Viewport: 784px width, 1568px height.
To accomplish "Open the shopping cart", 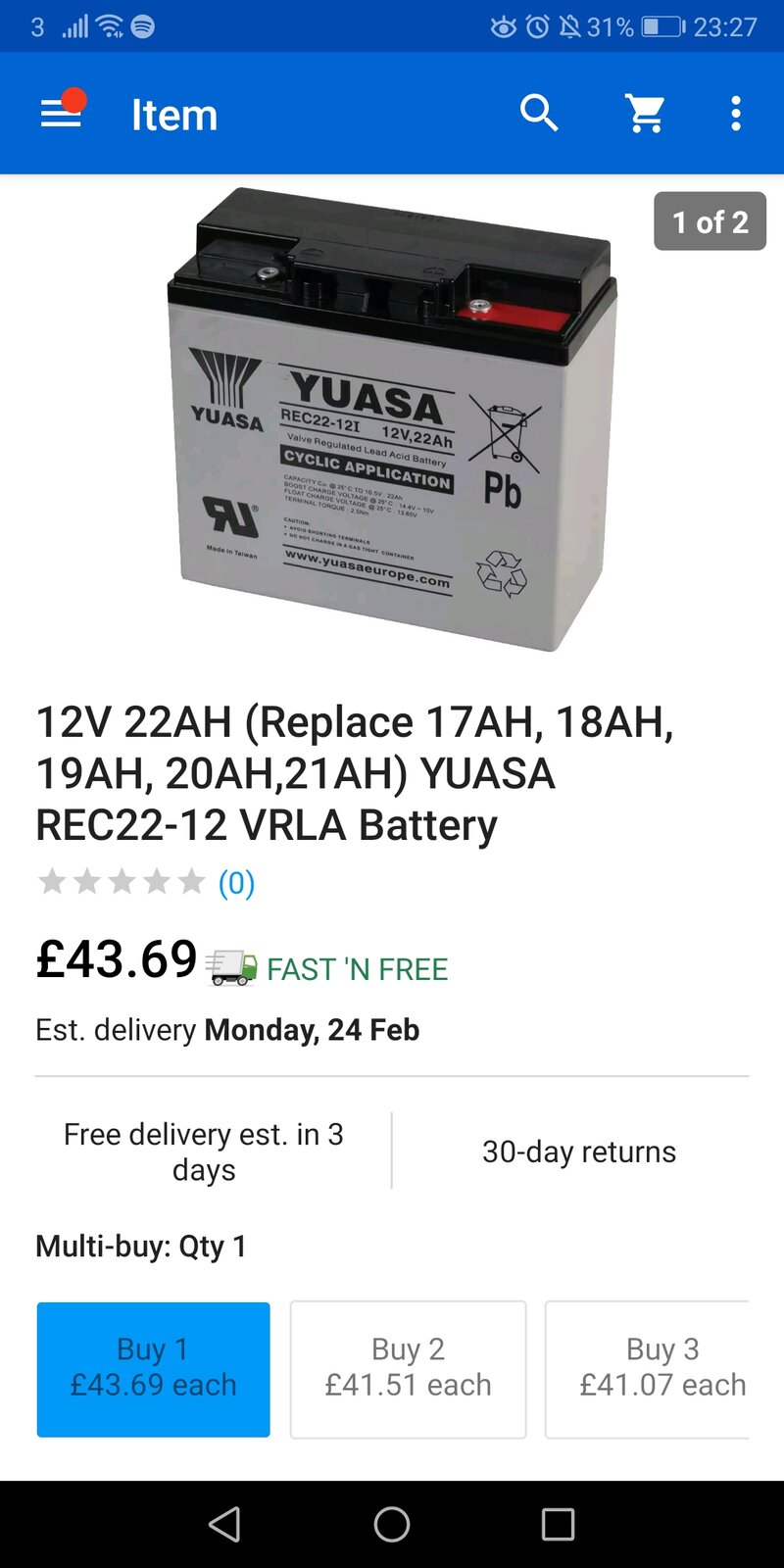I will 645,114.
